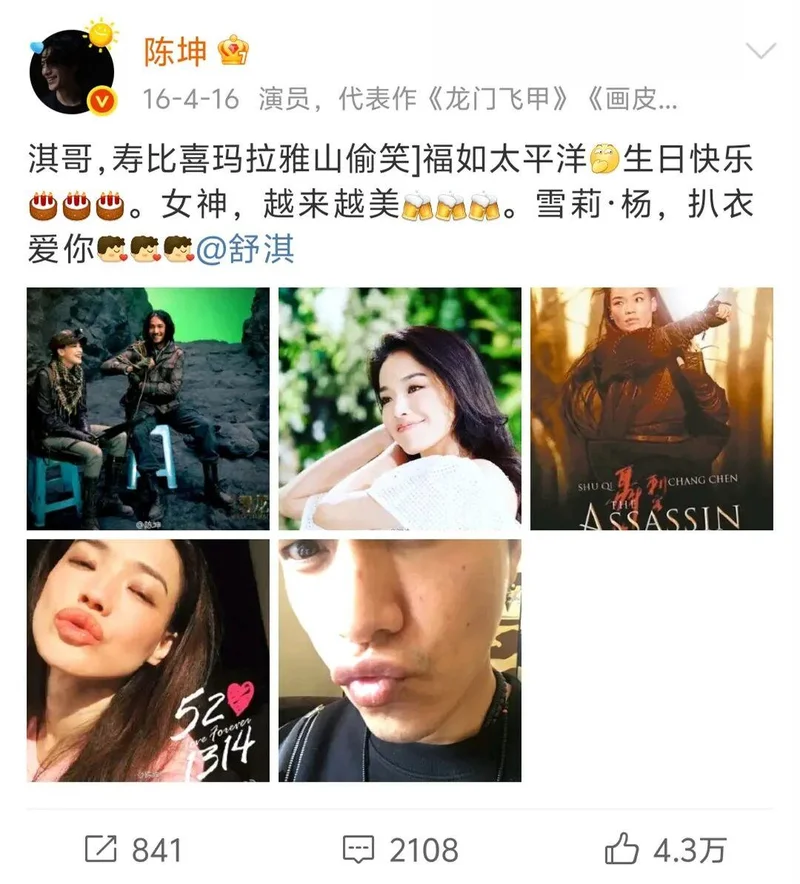Open 陈坤's profile avatar
This screenshot has width=800, height=884.
coord(72,70)
